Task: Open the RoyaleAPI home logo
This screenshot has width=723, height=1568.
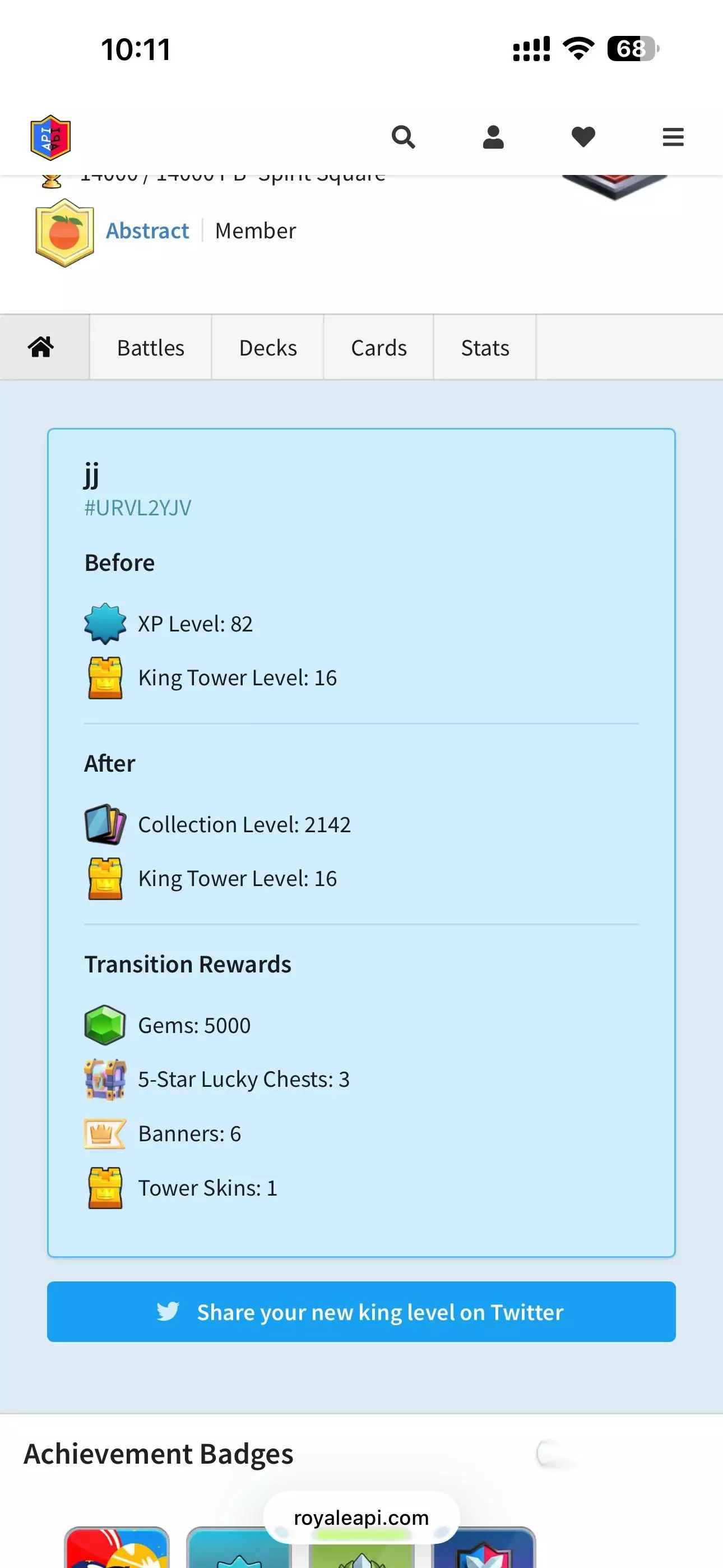Action: tap(50, 137)
